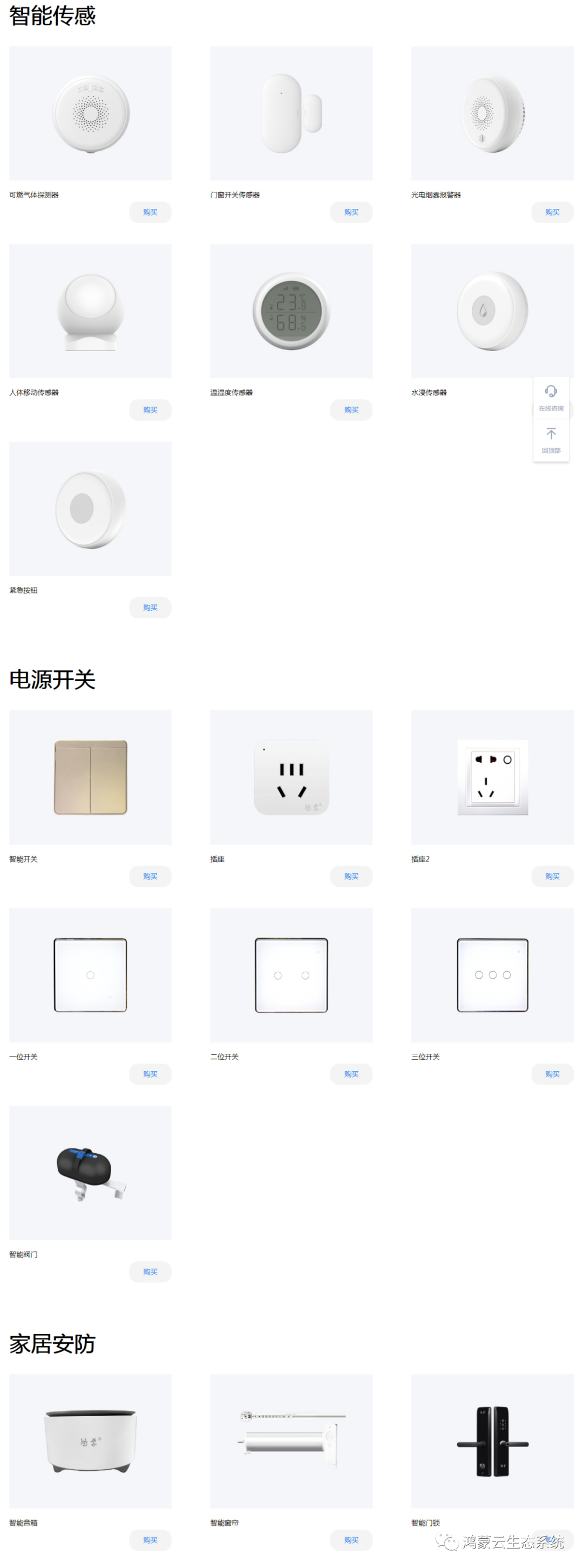The height and width of the screenshot is (1568, 583).
Task: Tap 购买 under 门窗开关传感器
Action: (350, 212)
